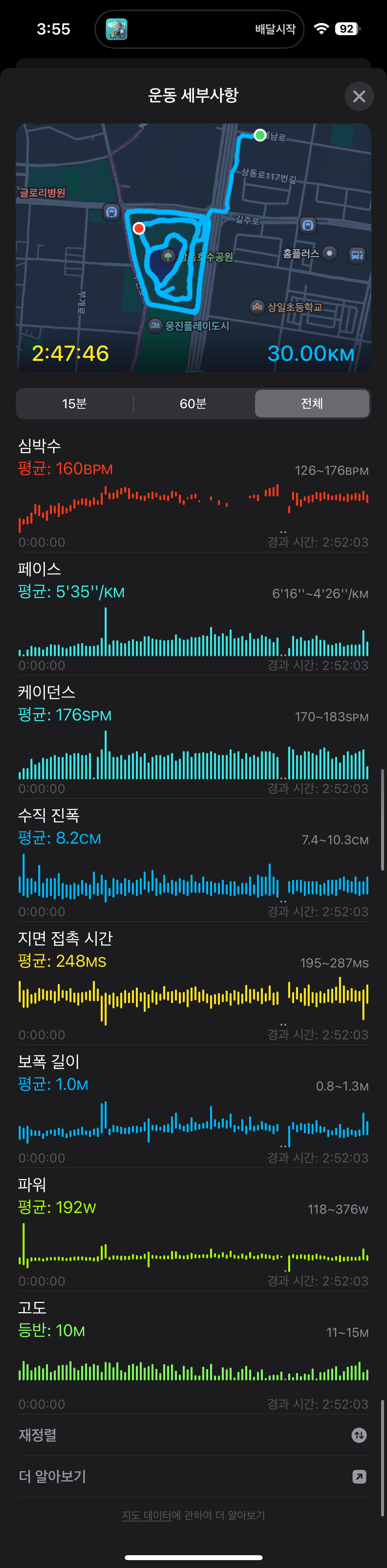387x1568 pixels.
Task: Close the 운동 세부사항 sheet
Action: coord(359,96)
